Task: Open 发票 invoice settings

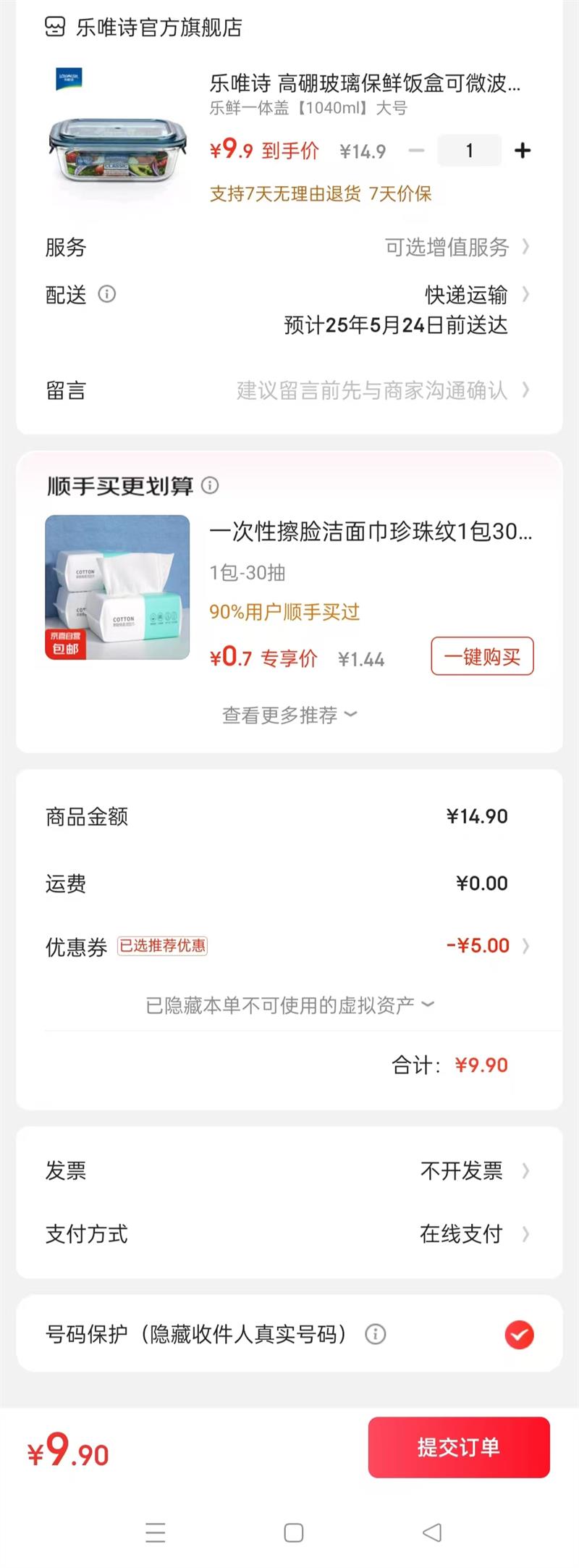Action: [287, 1170]
